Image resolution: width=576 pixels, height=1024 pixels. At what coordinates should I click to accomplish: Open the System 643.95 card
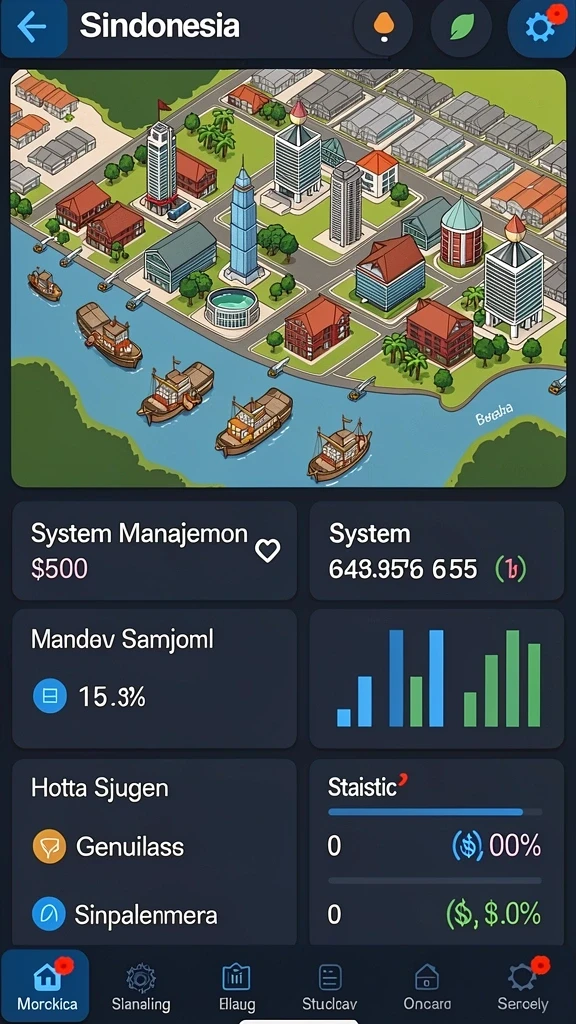436,551
